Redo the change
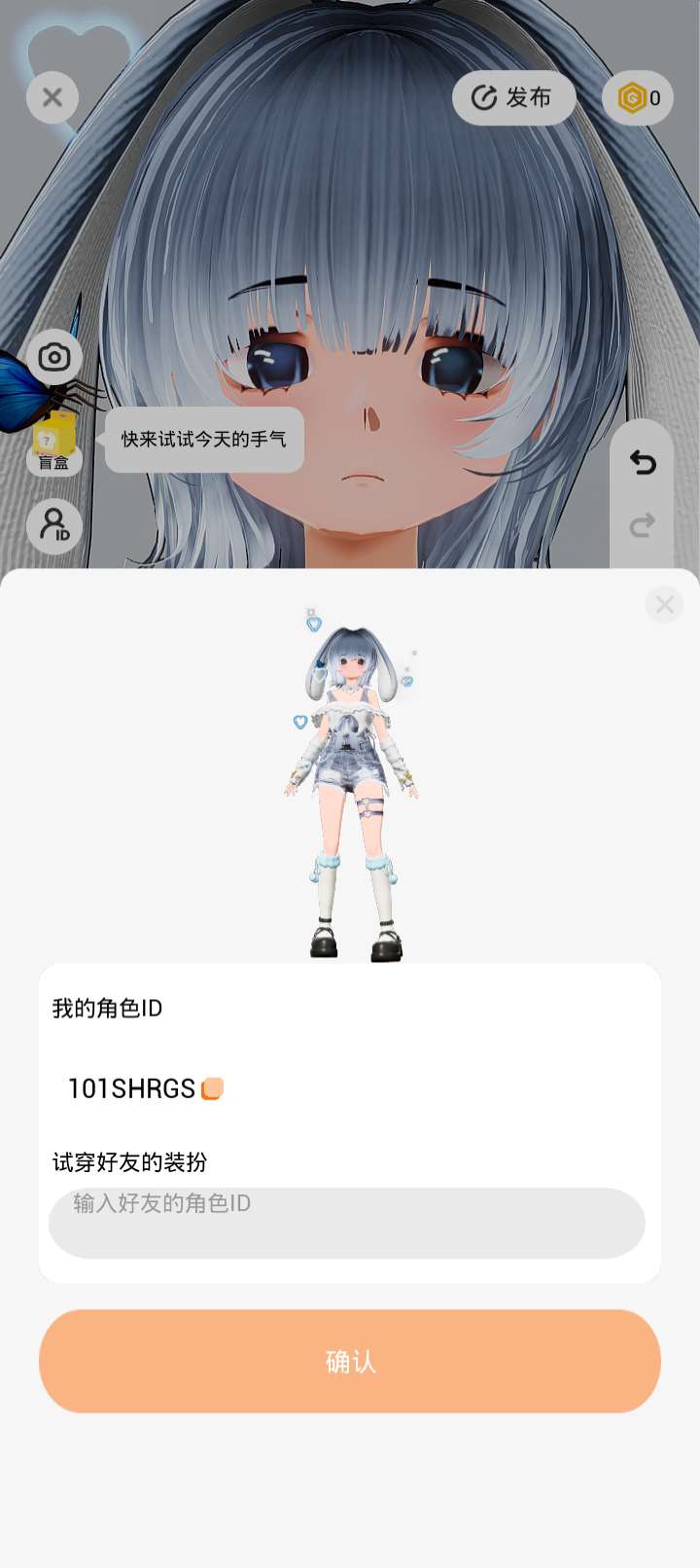The image size is (700, 1568). 643,526
